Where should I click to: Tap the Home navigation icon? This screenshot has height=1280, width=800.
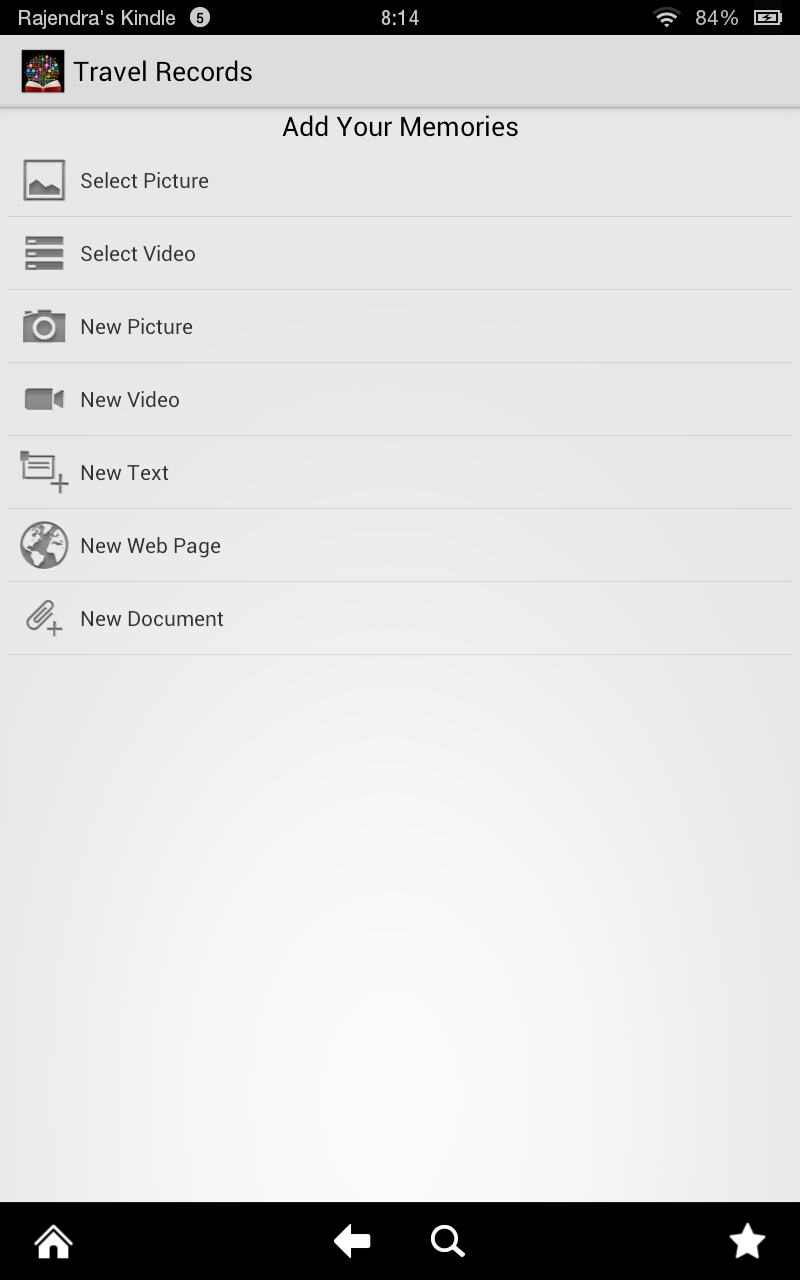[x=52, y=1240]
